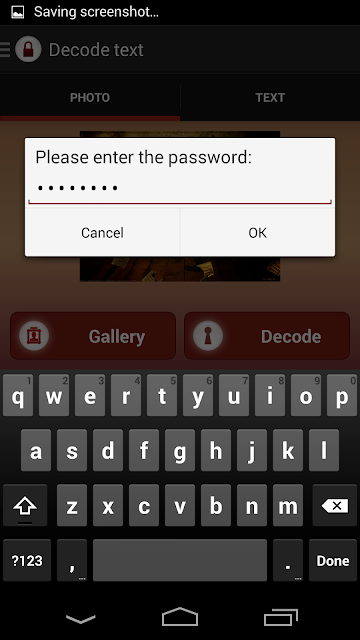Image resolution: width=360 pixels, height=640 pixels.
Task: Open recent apps from navigation bar
Action: 281,617
